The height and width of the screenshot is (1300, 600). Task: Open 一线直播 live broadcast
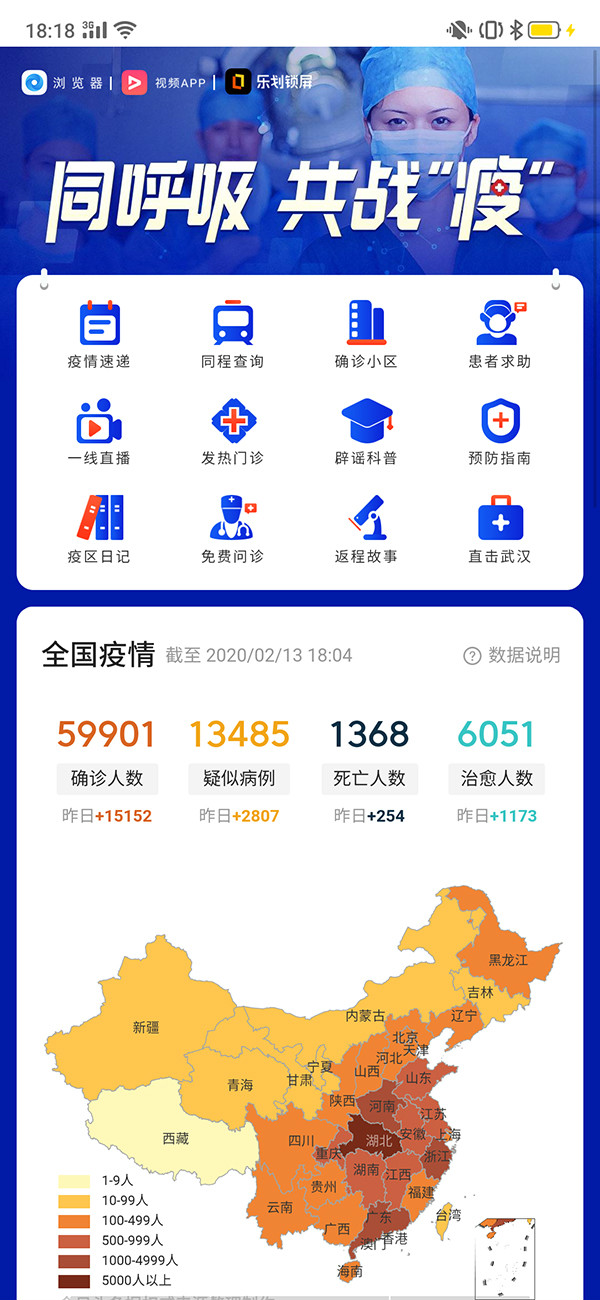99,432
